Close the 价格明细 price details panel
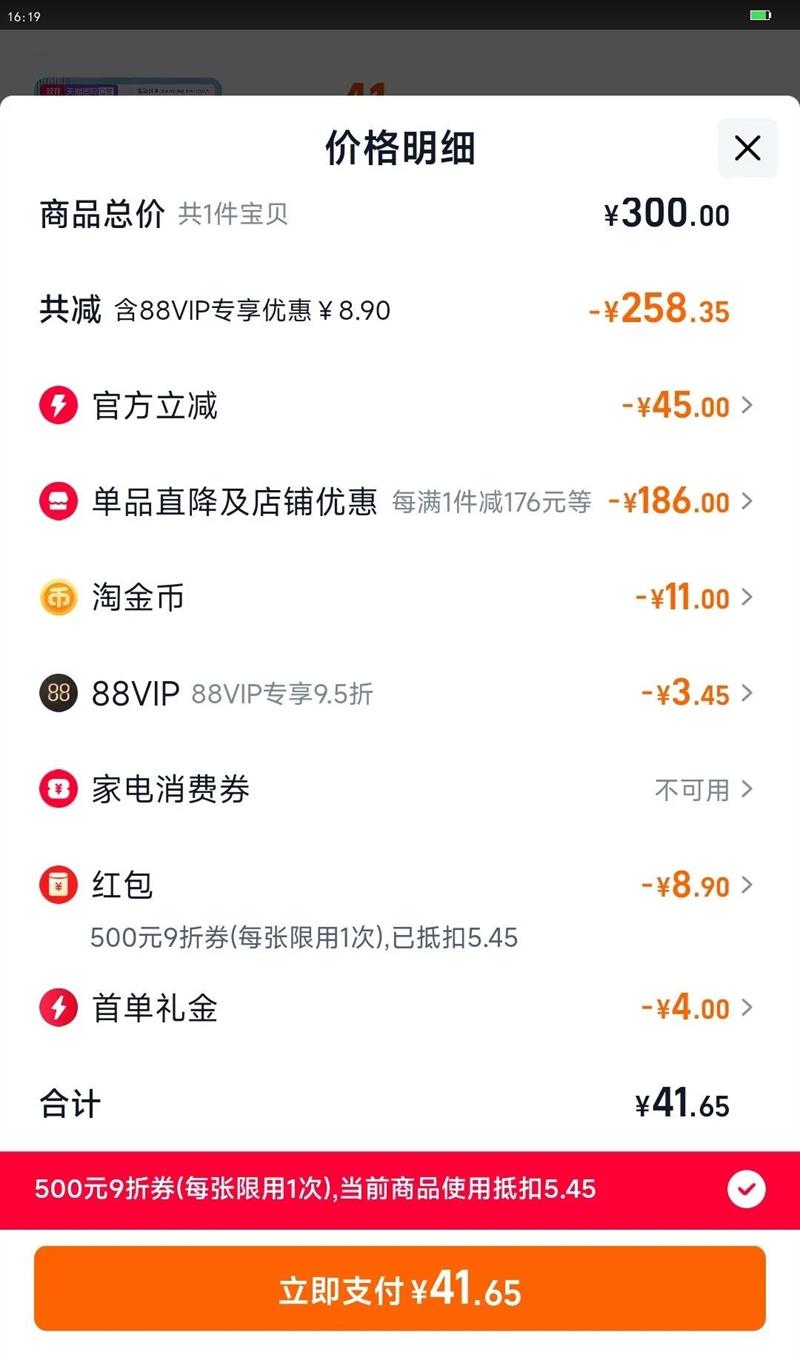 (x=747, y=148)
